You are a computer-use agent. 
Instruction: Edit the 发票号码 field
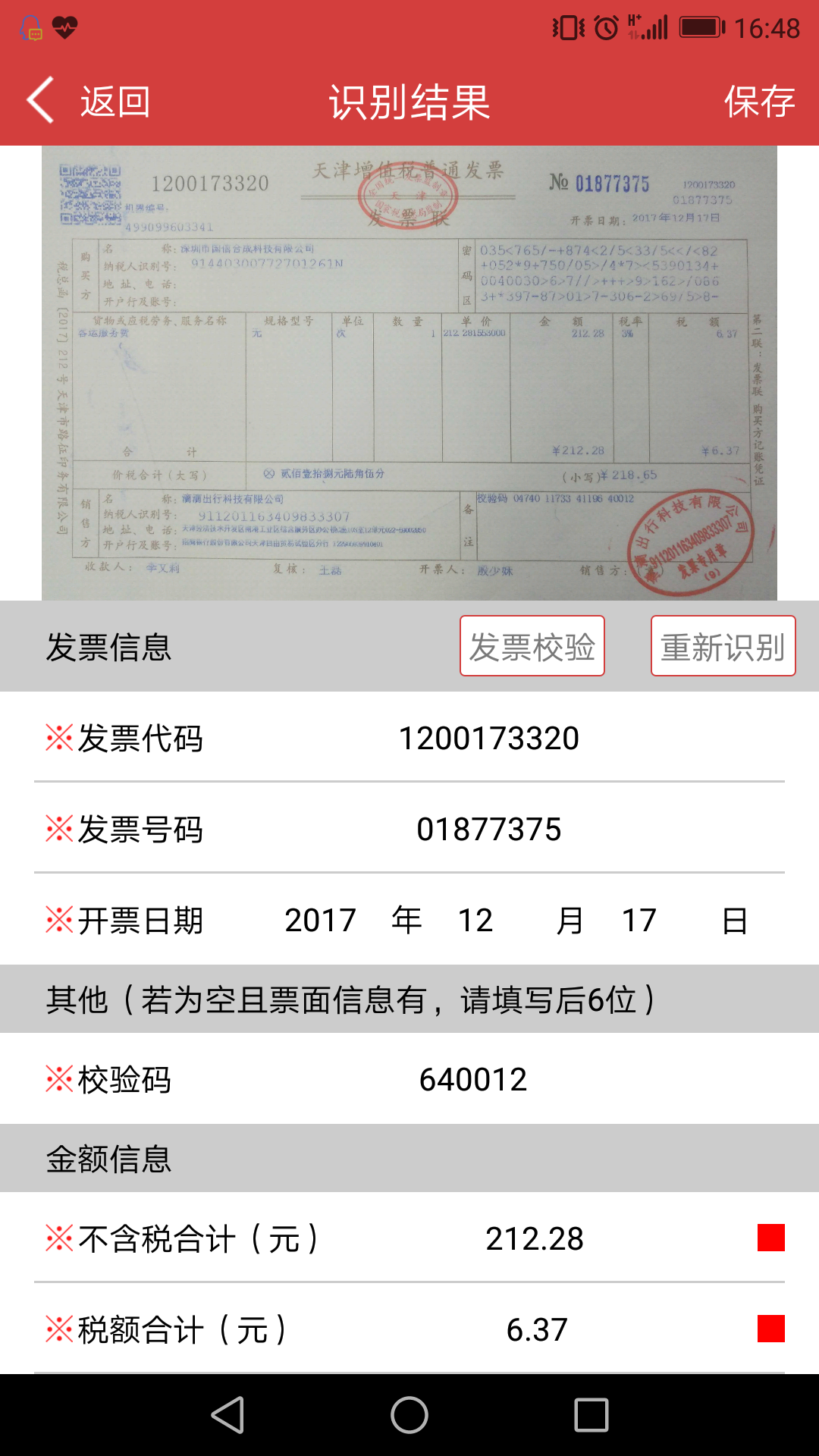(x=488, y=829)
